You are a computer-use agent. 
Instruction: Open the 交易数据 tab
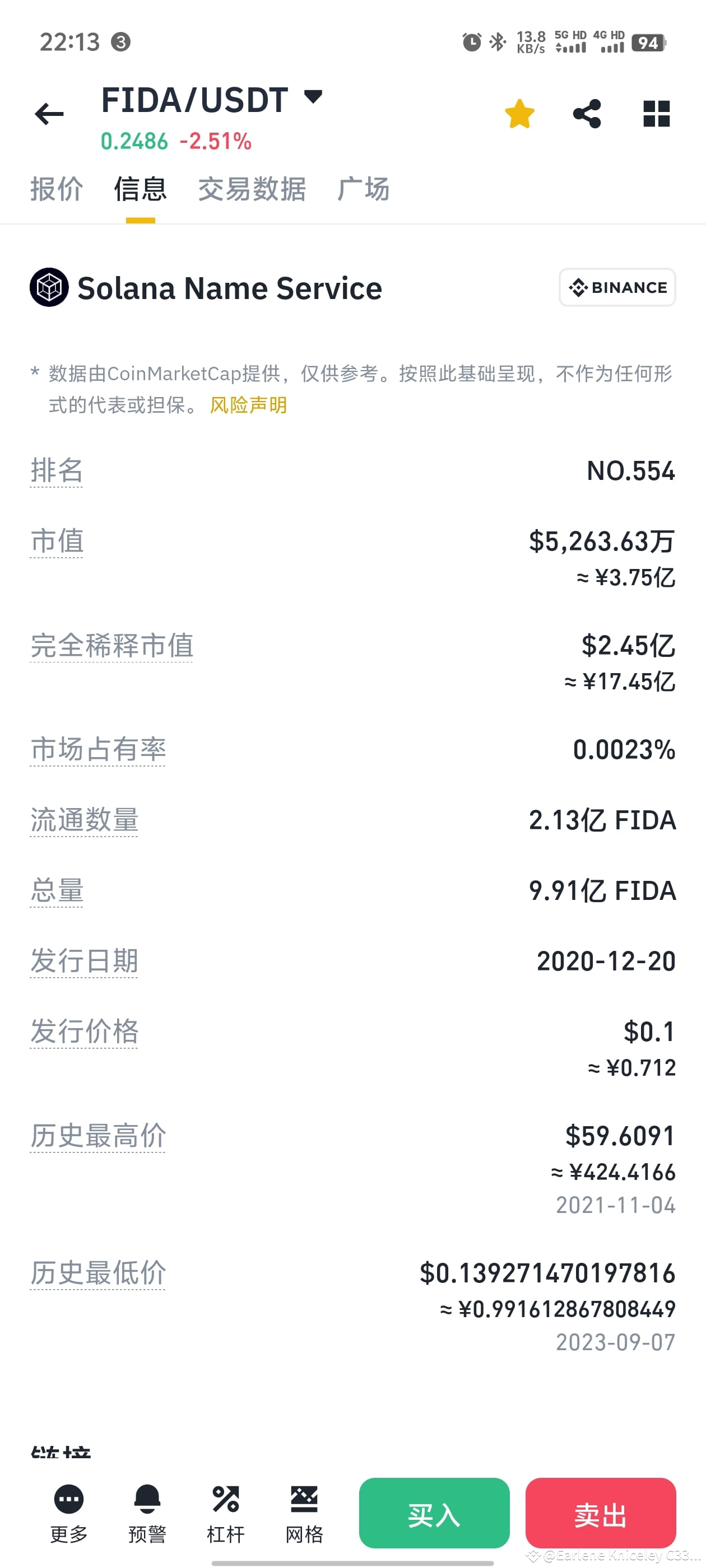252,190
